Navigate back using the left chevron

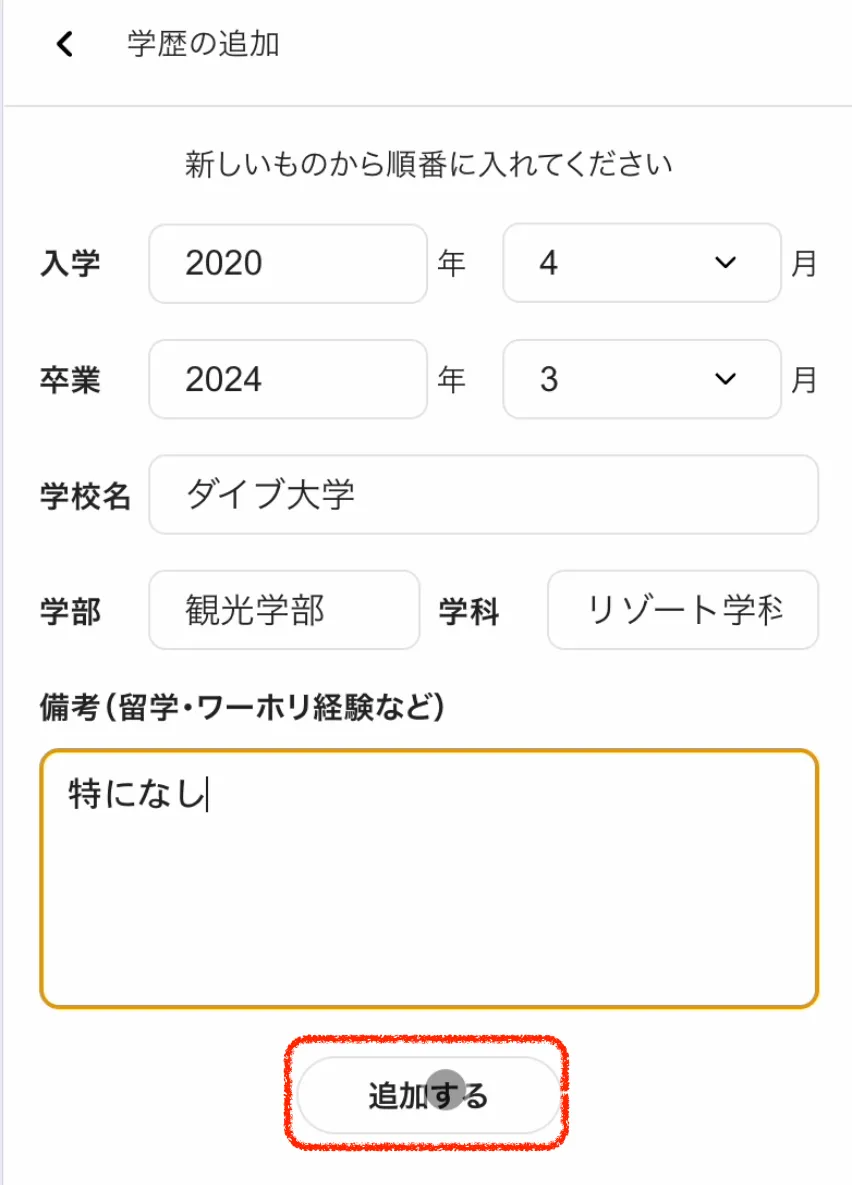(x=63, y=44)
